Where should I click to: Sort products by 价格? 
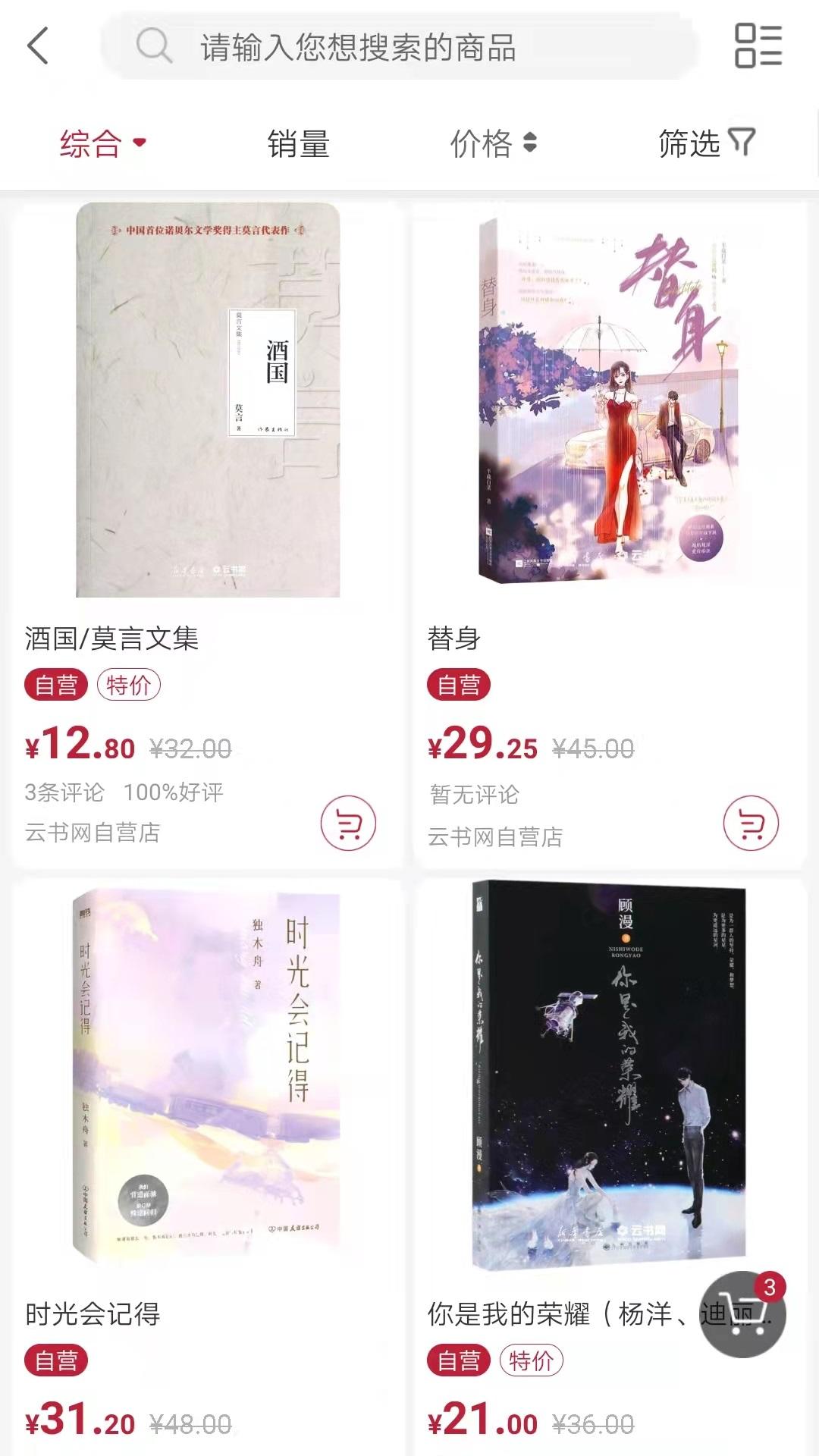tap(493, 143)
